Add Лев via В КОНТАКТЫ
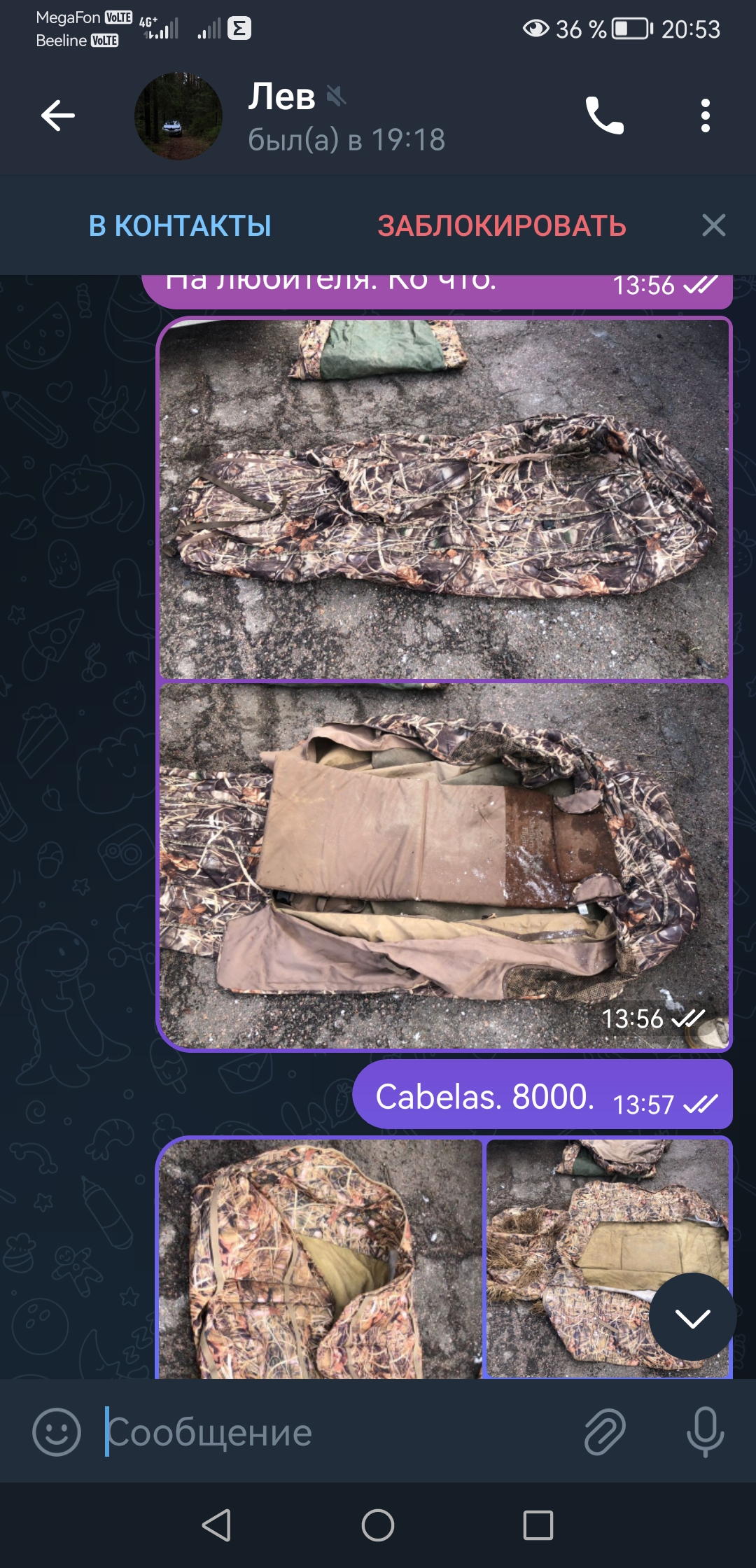 click(x=180, y=226)
